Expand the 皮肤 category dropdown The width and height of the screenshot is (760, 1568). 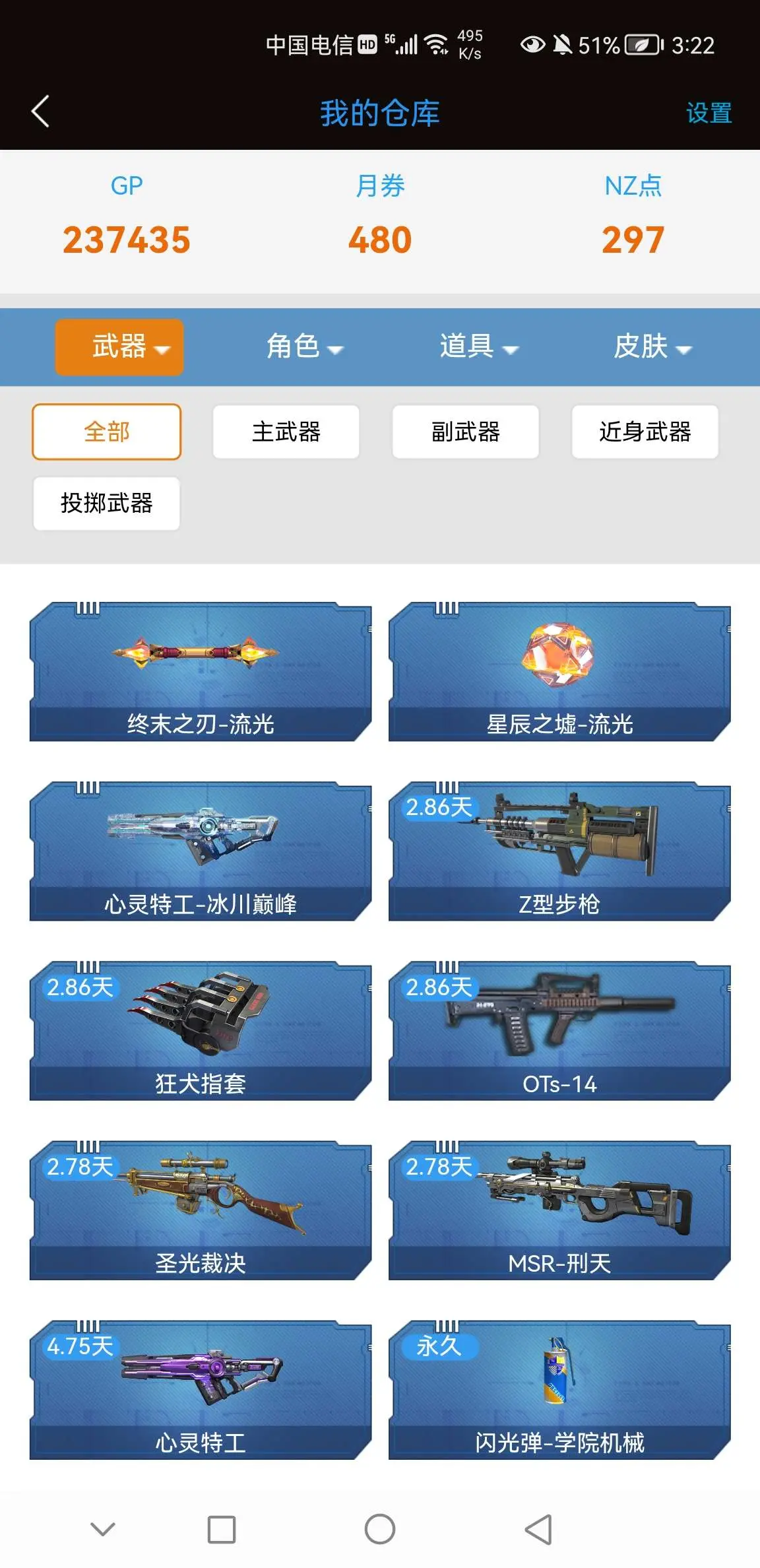(x=652, y=347)
